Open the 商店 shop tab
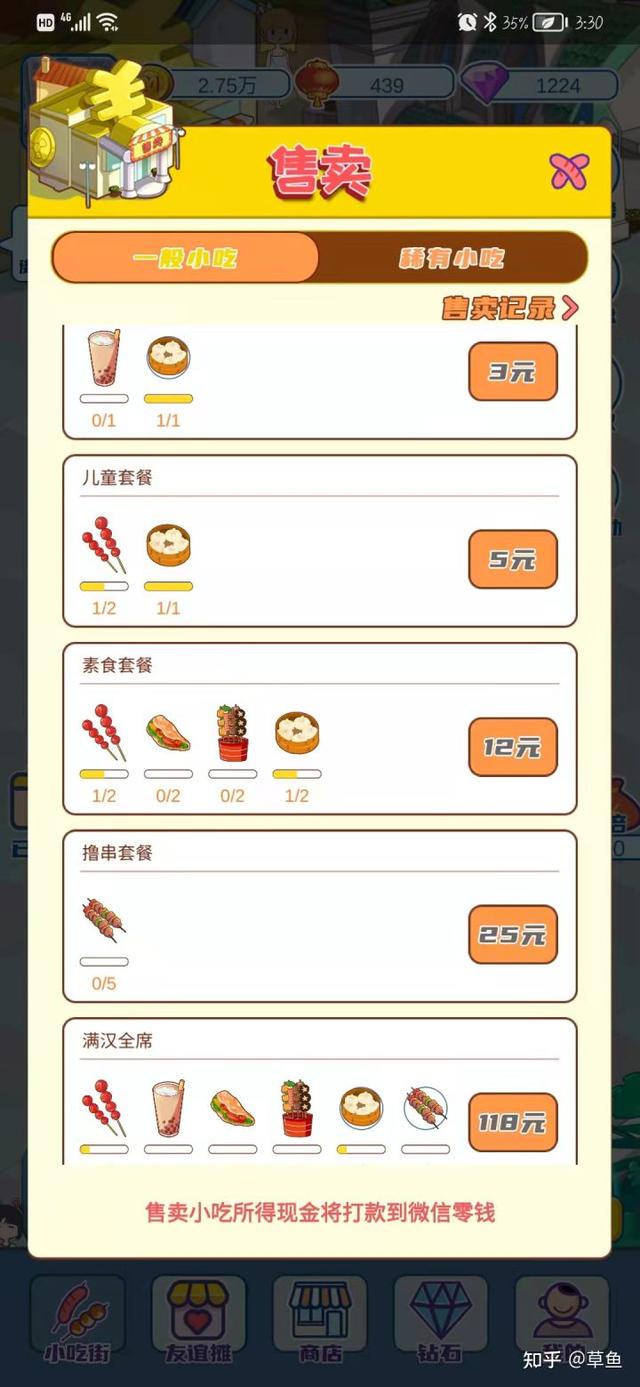 click(320, 1321)
